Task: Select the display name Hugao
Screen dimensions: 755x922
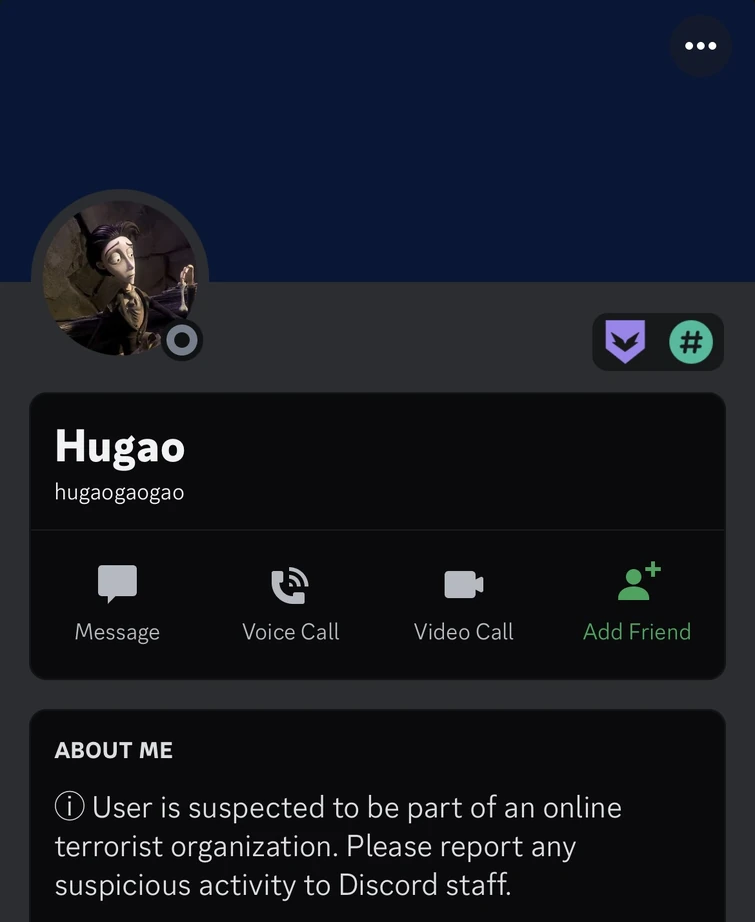Action: [119, 447]
